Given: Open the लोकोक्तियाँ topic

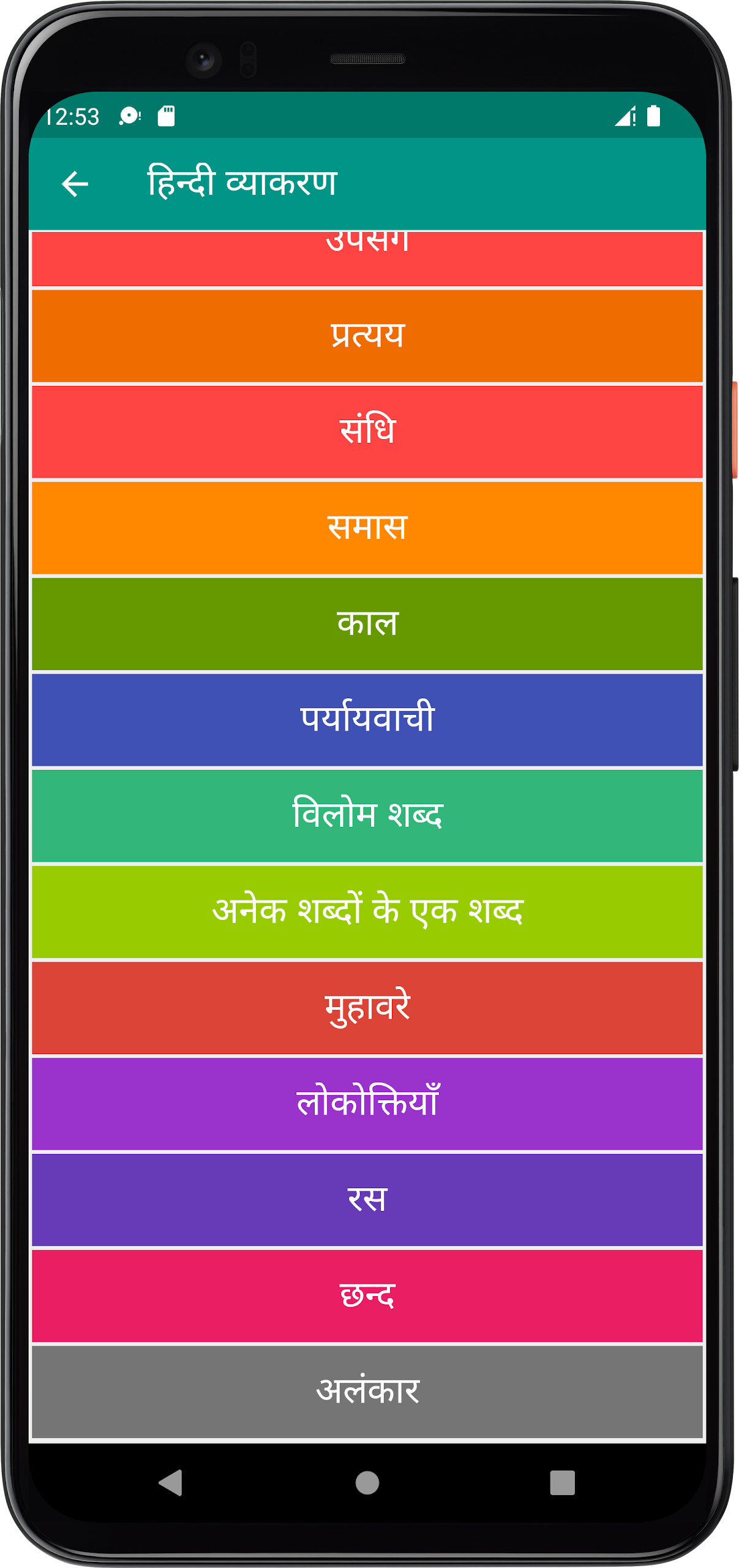Looking at the screenshot, I should (369, 1104).
